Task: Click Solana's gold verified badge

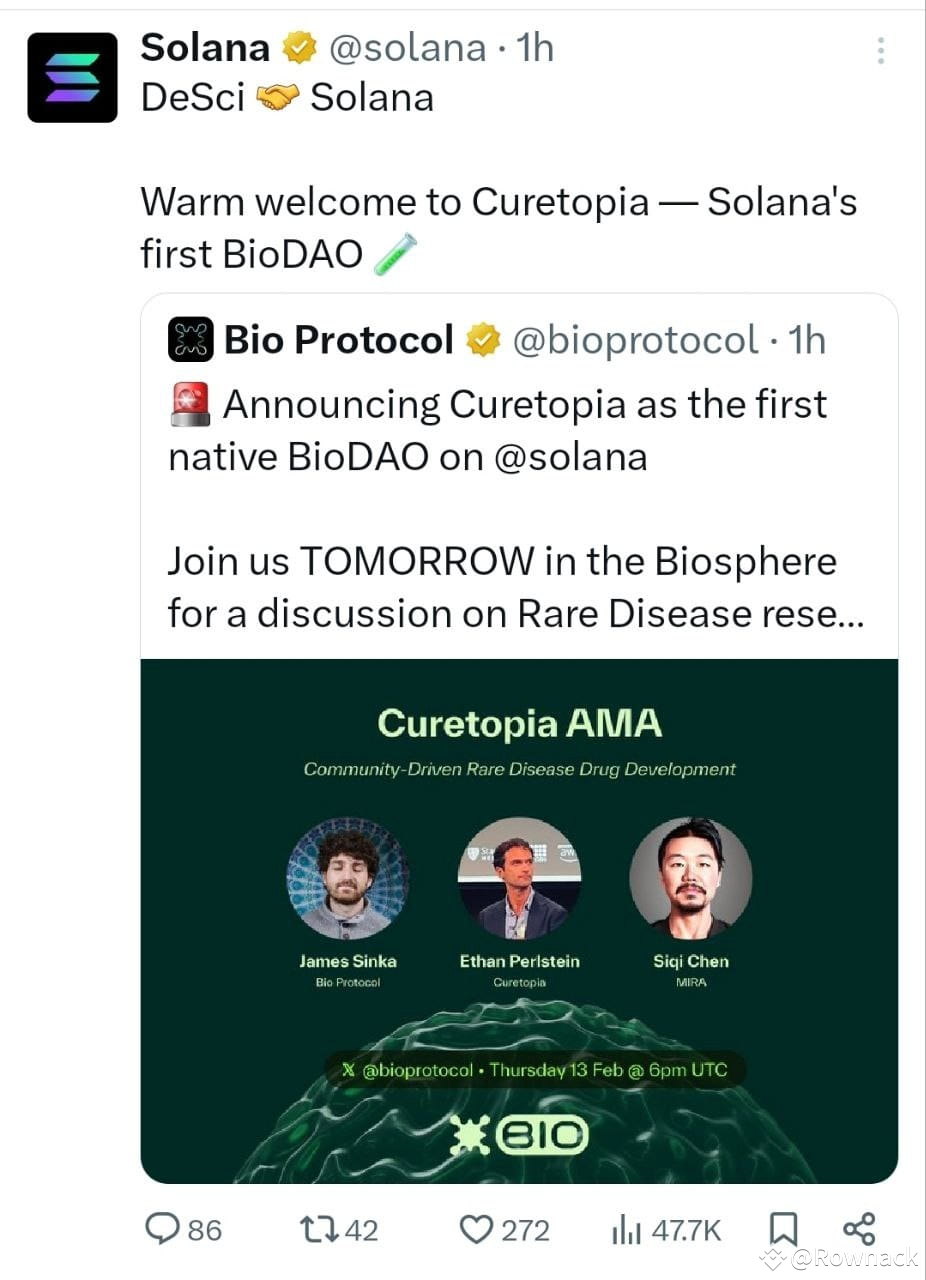Action: pyautogui.click(x=297, y=46)
